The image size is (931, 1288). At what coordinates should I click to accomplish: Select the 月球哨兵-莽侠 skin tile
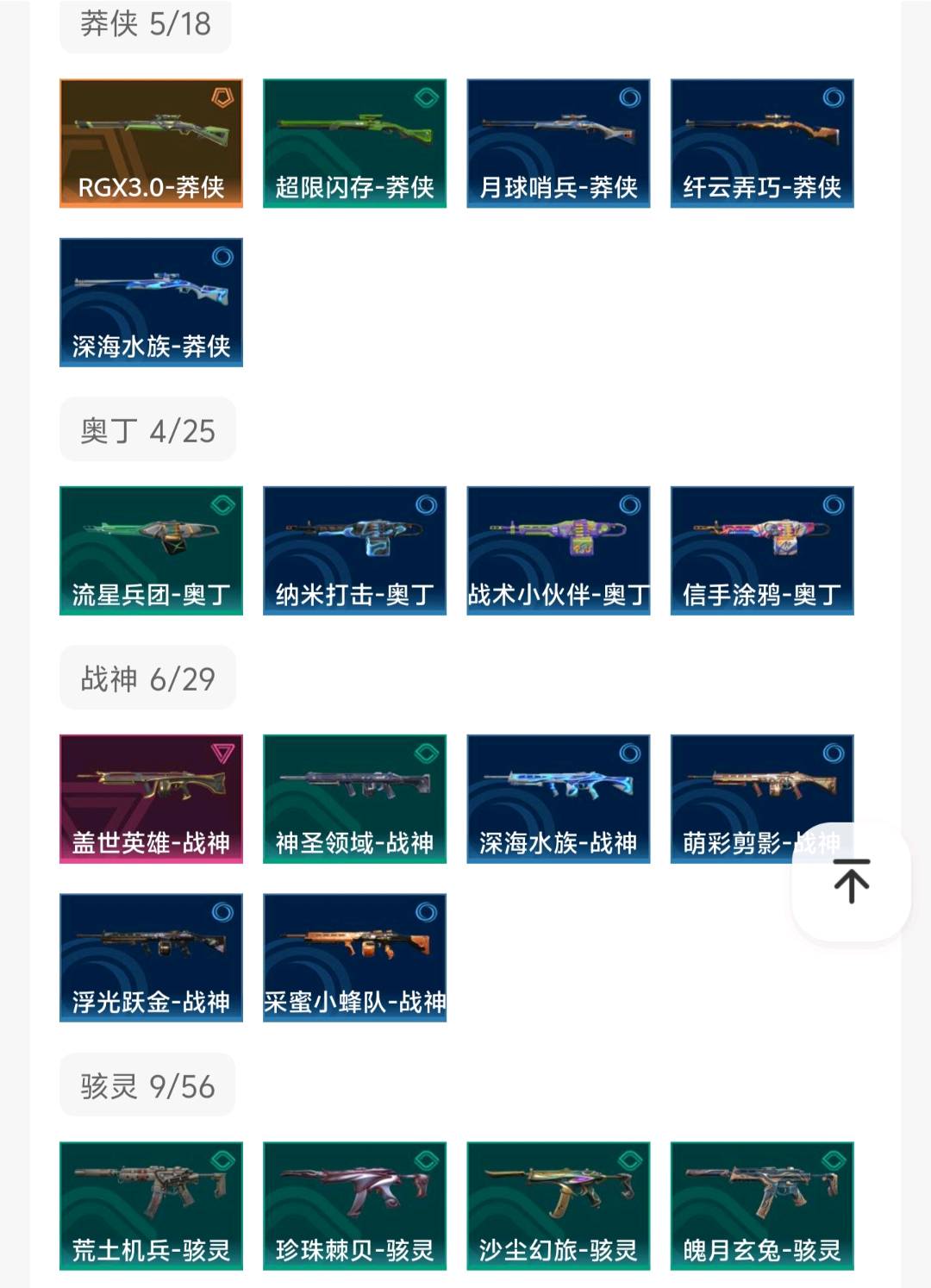[x=558, y=143]
